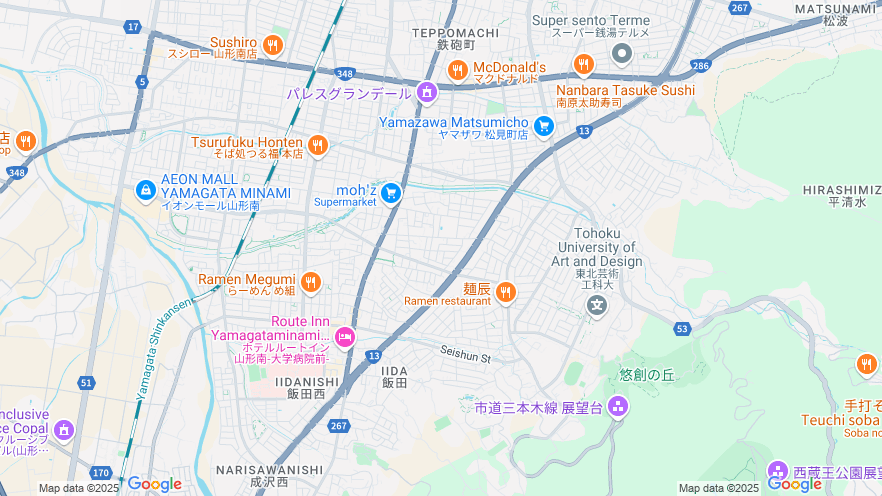Open the AEON MALL YAMAGATA MINAMI pin
The width and height of the screenshot is (882, 496).
(x=146, y=188)
